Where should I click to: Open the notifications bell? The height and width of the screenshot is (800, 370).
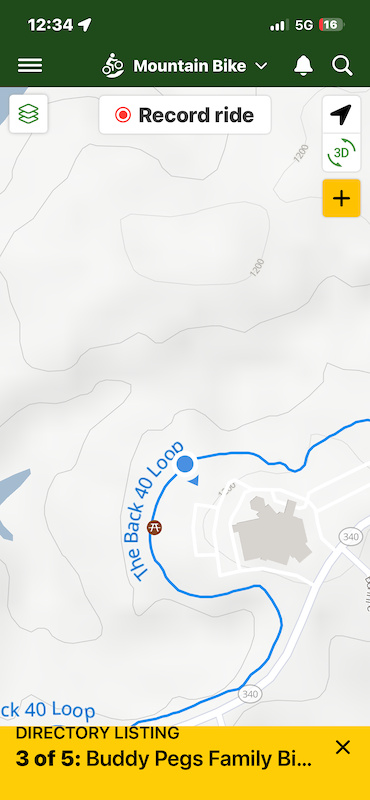pos(303,65)
